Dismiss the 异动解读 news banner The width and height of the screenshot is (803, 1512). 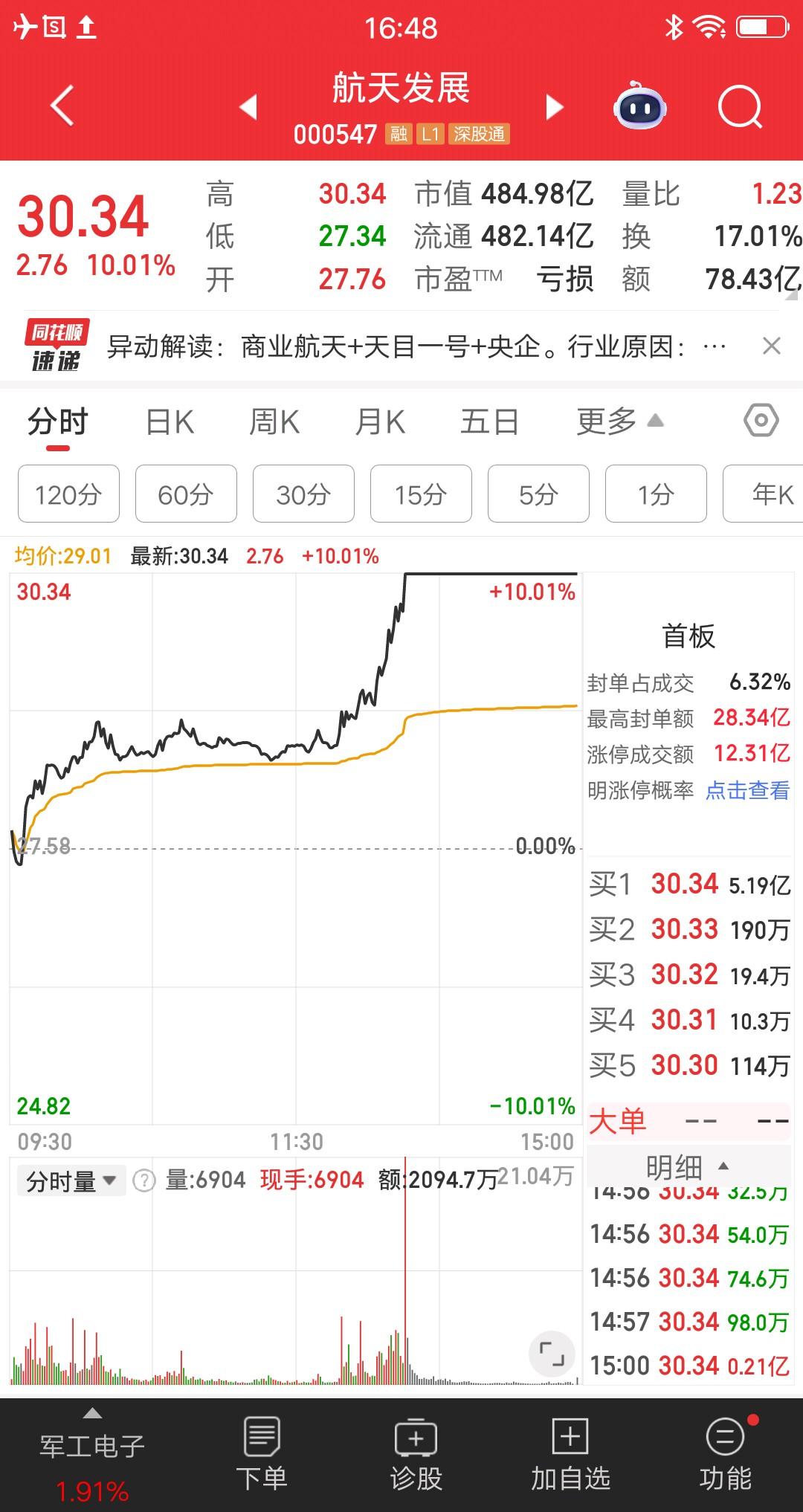771,346
